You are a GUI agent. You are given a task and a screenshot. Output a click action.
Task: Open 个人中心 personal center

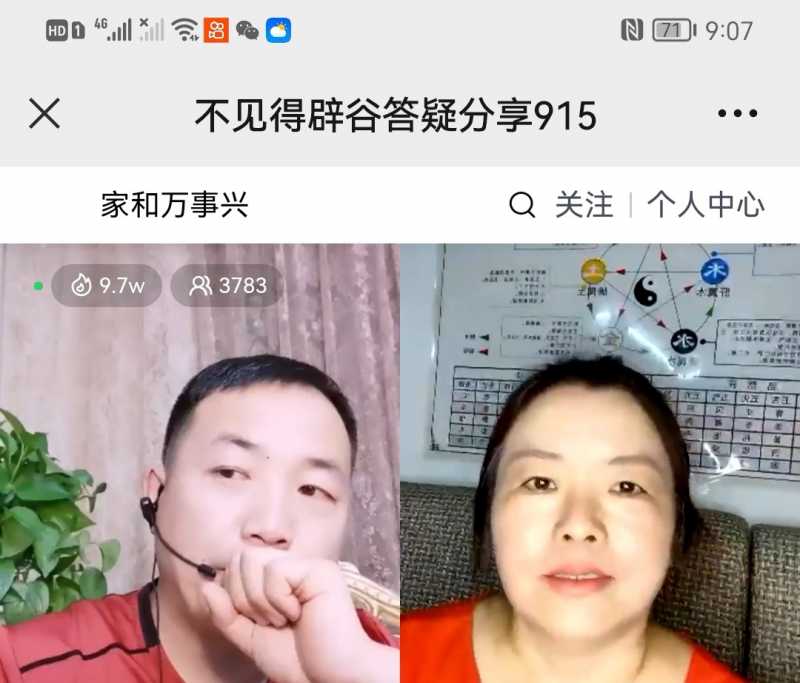click(705, 205)
